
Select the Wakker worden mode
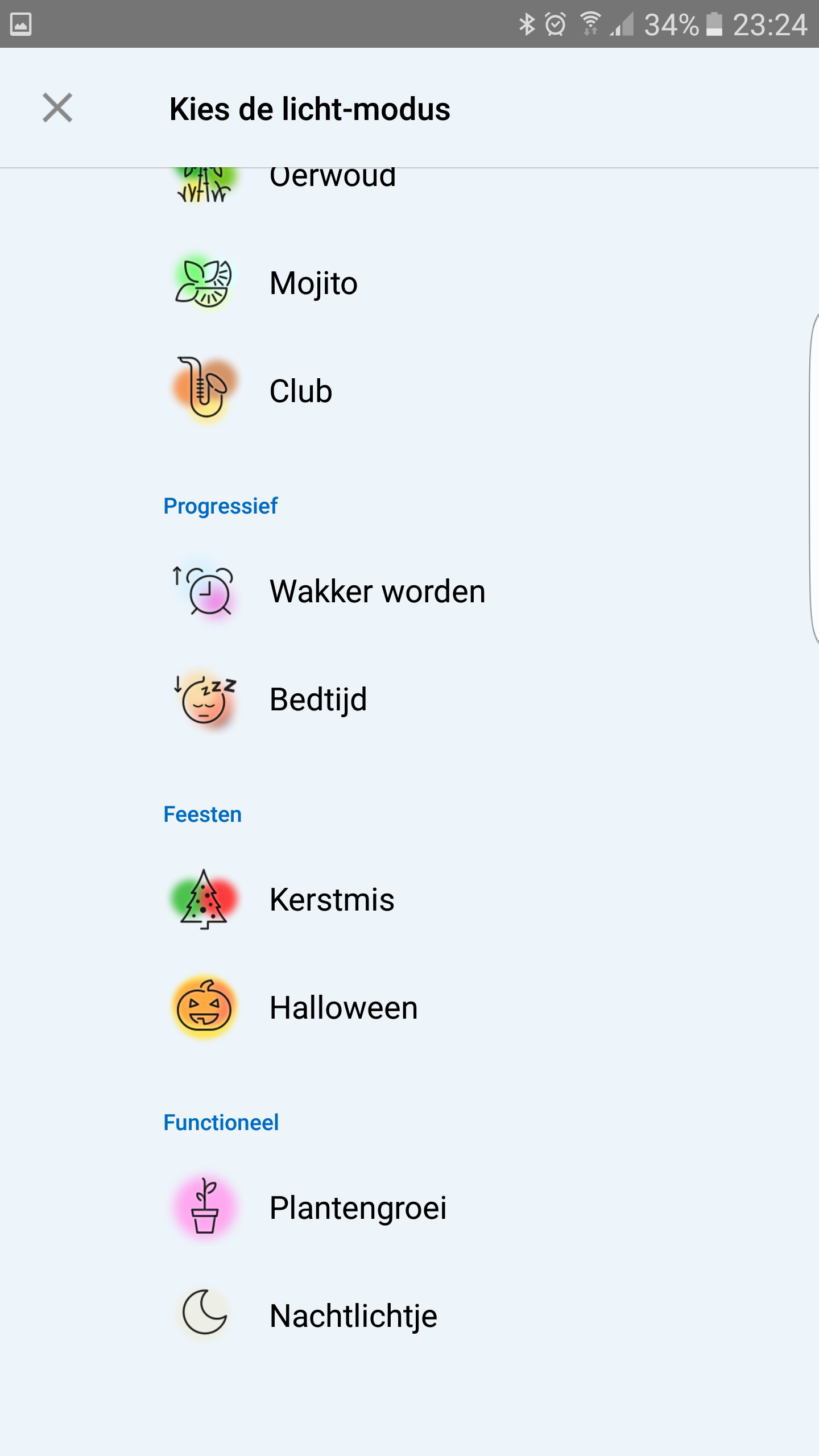[x=377, y=591]
